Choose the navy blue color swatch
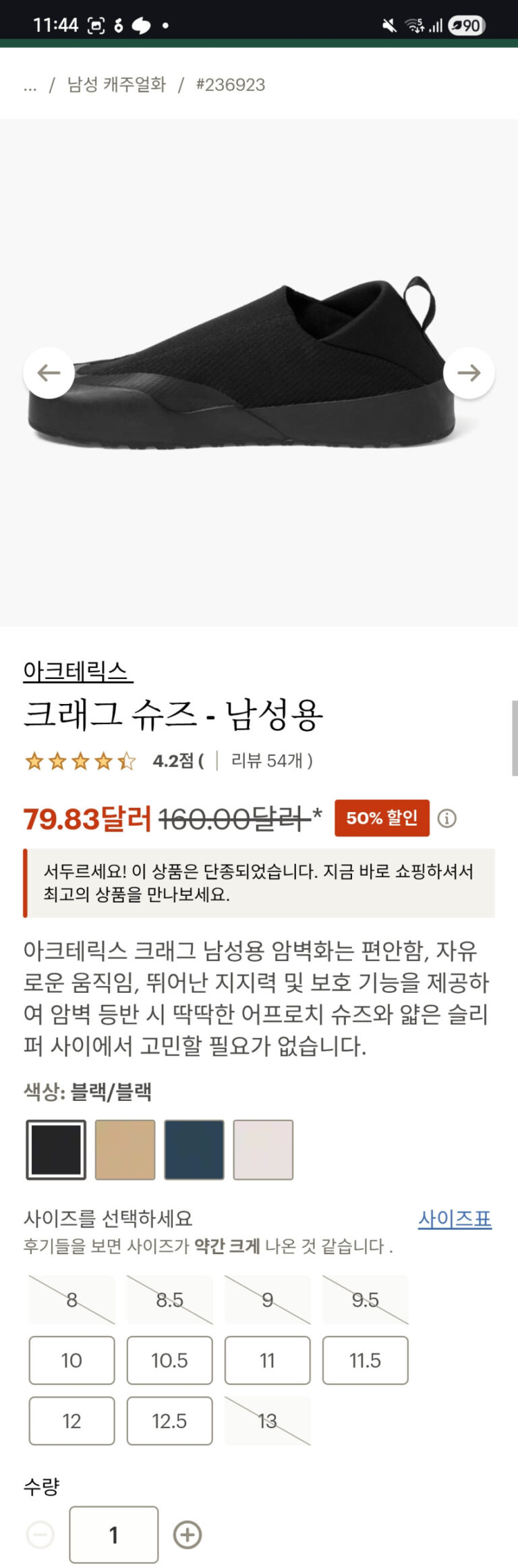The height and width of the screenshot is (1568, 518). (194, 1150)
